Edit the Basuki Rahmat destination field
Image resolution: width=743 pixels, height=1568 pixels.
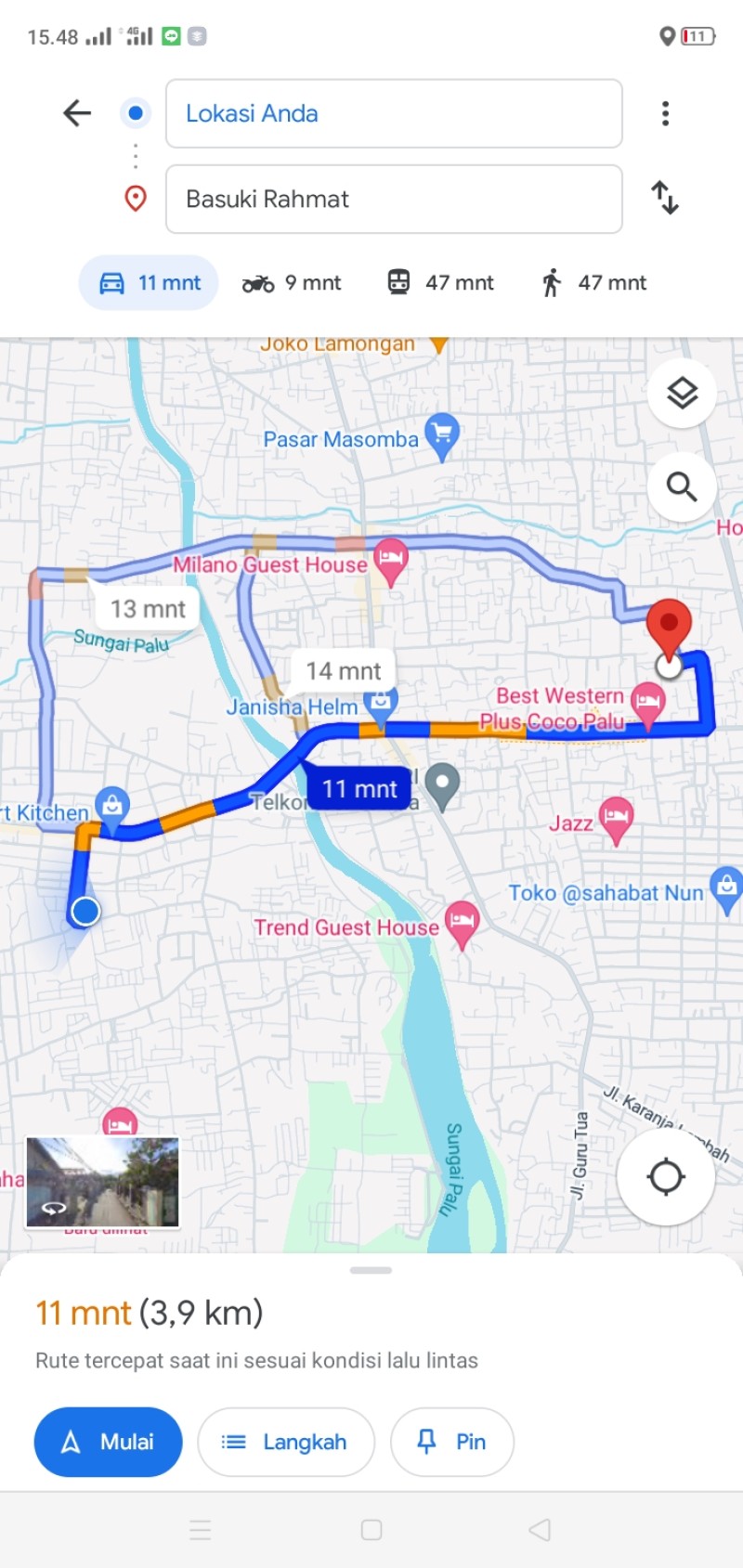pos(394,199)
